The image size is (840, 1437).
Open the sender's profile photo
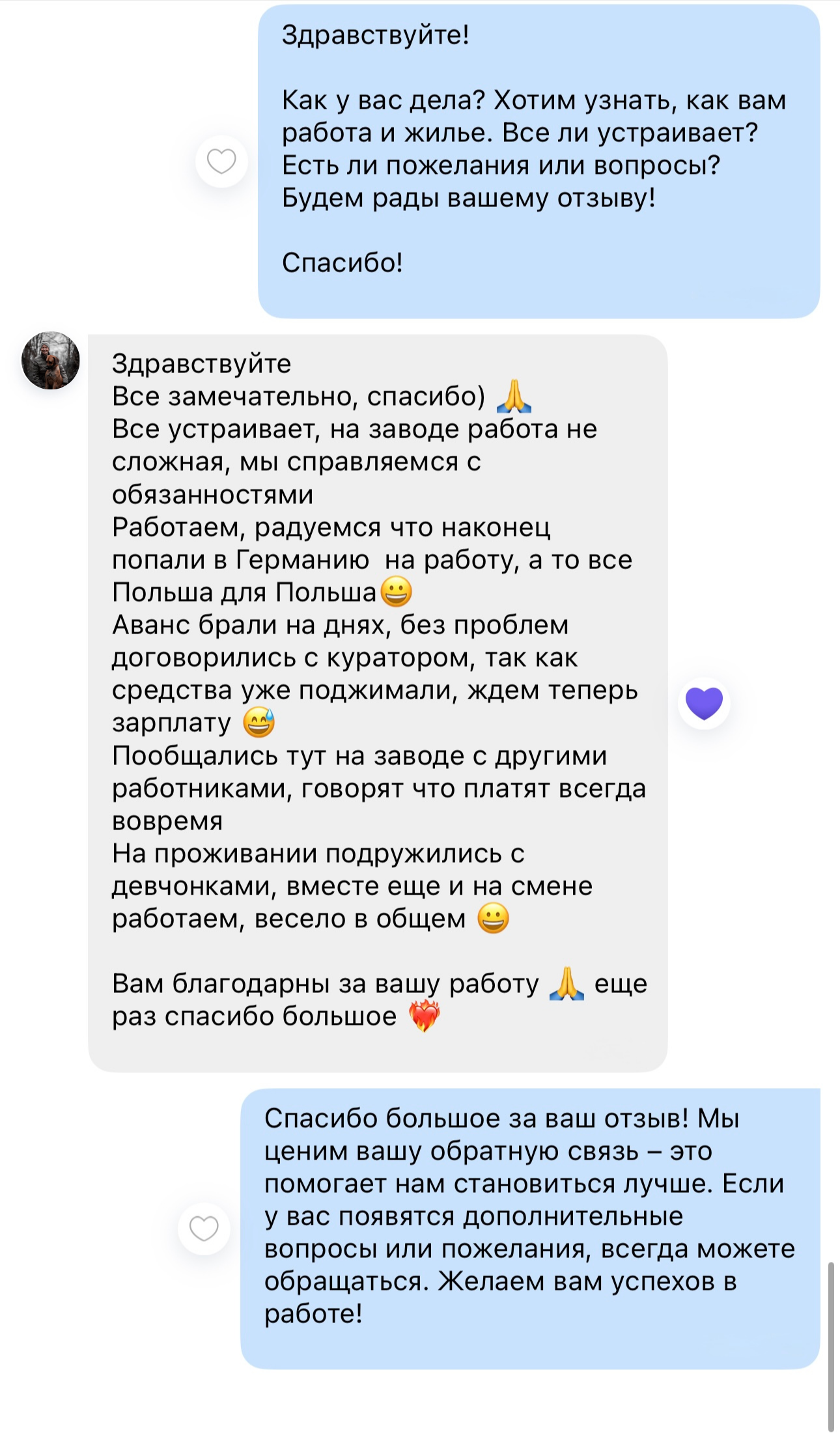point(51,361)
